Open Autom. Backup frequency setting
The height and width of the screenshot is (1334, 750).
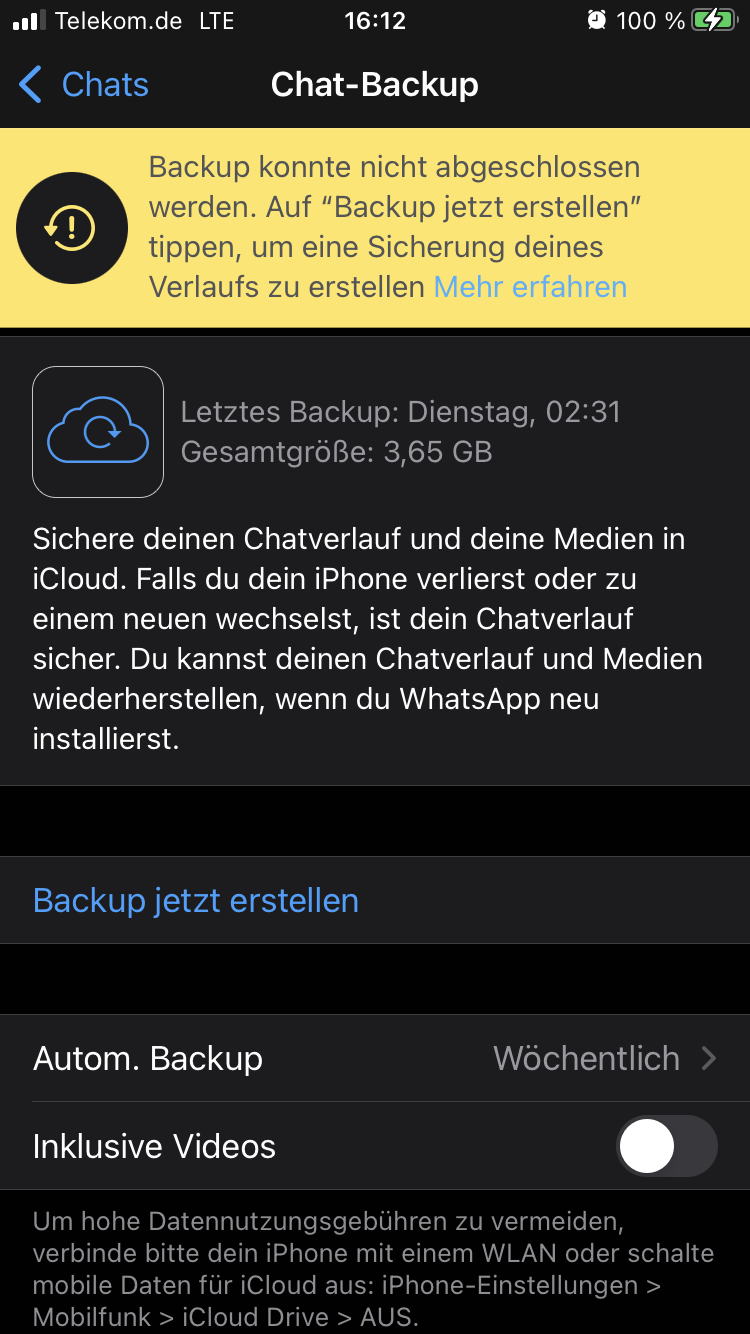375,1058
